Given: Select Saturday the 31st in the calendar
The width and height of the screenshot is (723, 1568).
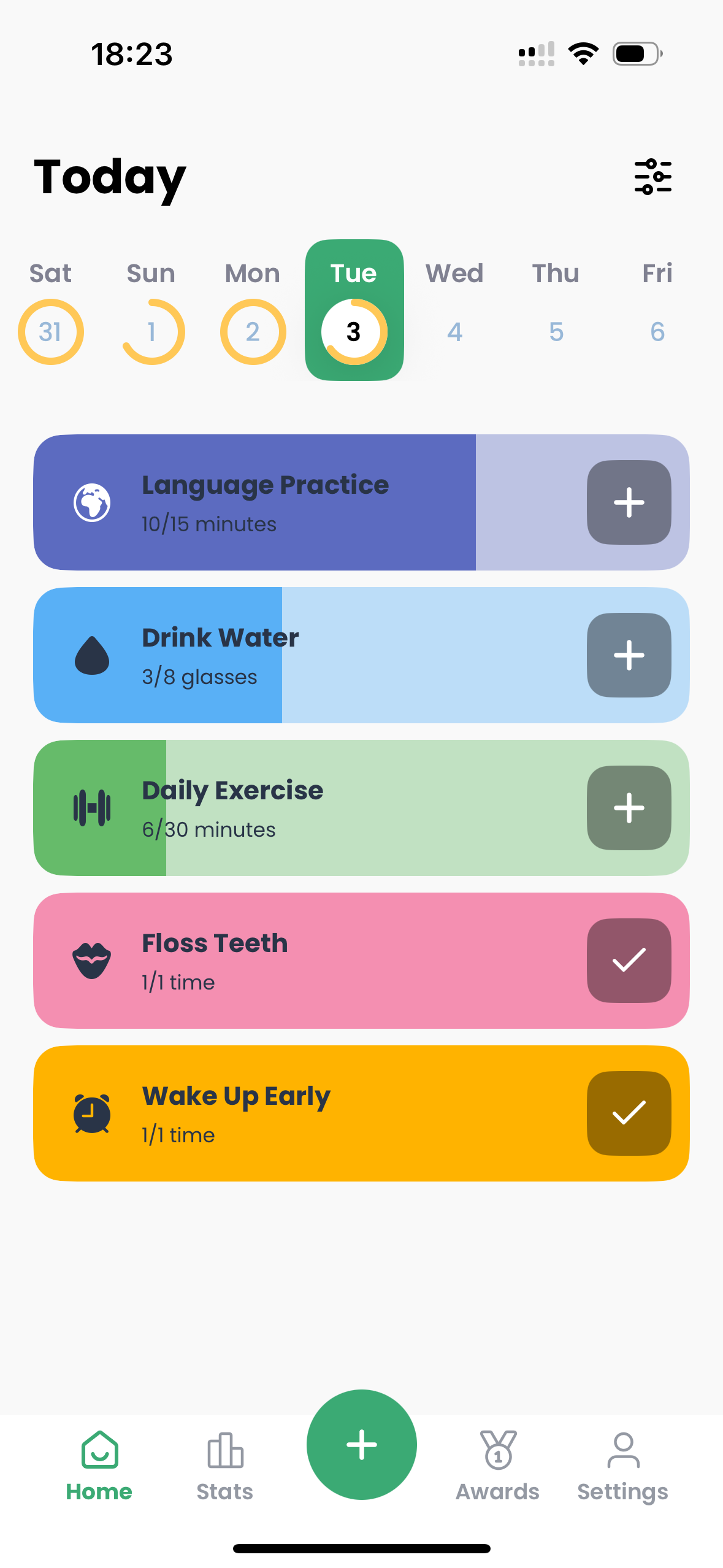Looking at the screenshot, I should 50,332.
